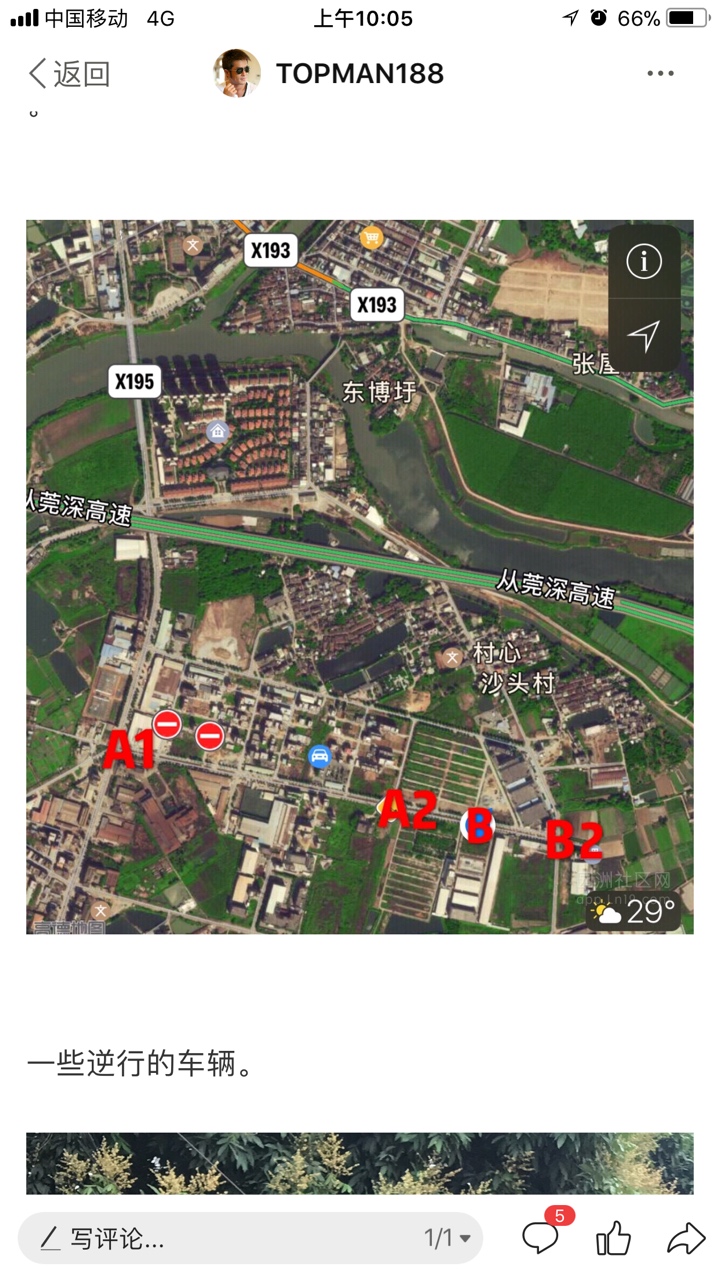Viewport: 720px width, 1280px height.
Task: View the 5 comments
Action: pyautogui.click(x=541, y=1238)
